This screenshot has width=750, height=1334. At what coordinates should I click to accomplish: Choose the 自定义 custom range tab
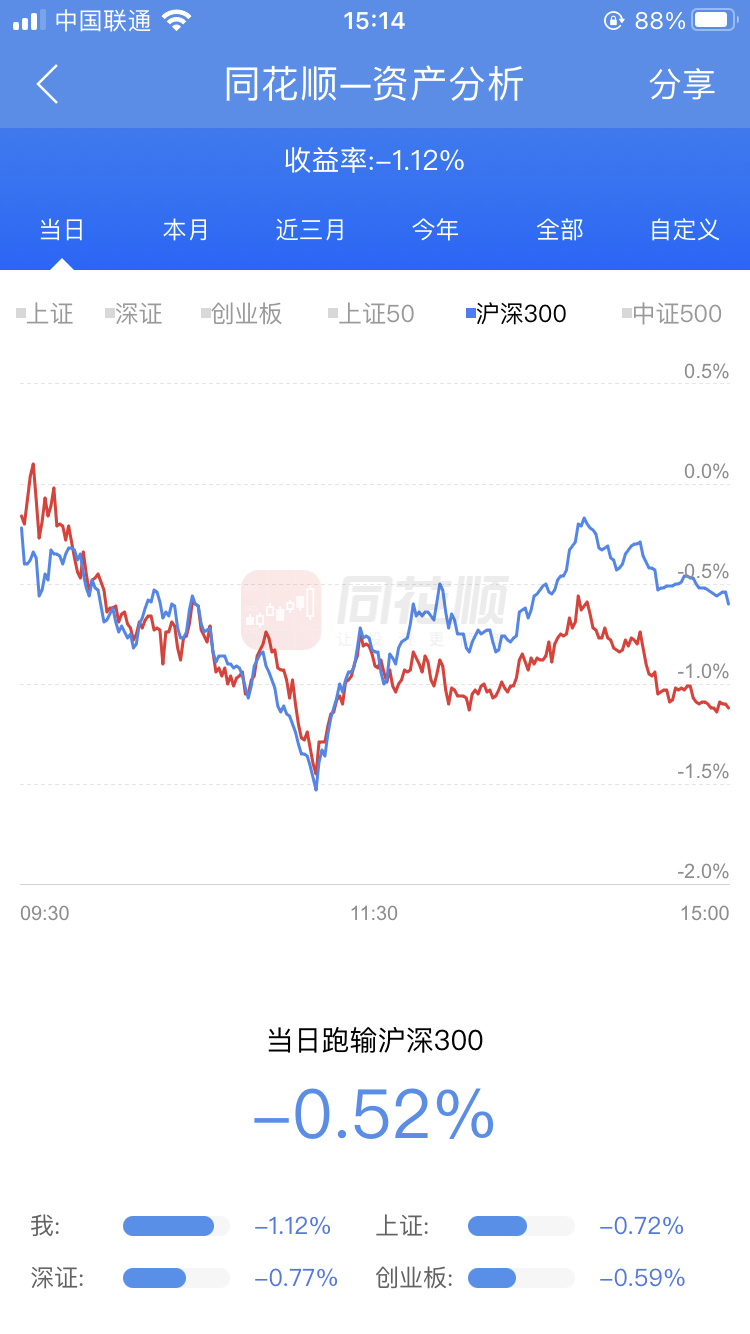685,230
